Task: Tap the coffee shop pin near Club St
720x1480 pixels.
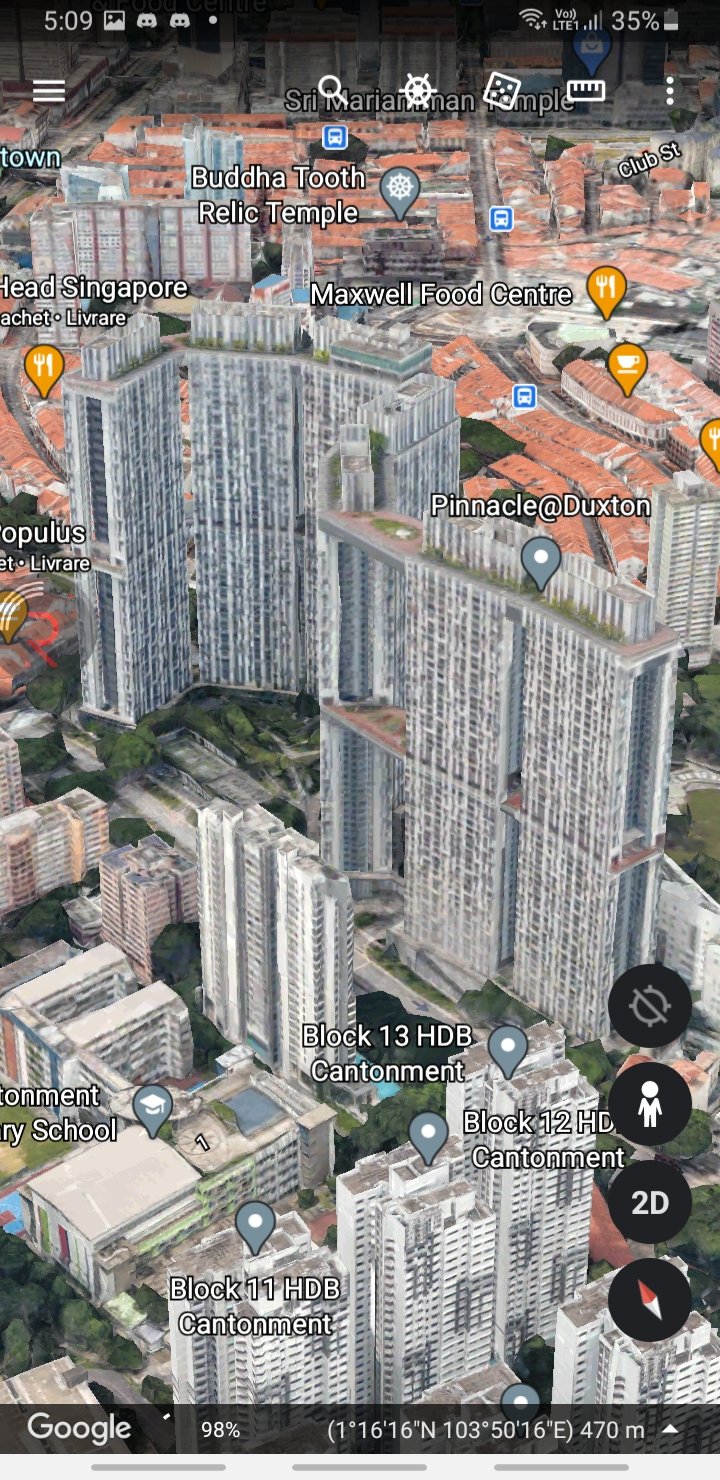Action: point(627,368)
